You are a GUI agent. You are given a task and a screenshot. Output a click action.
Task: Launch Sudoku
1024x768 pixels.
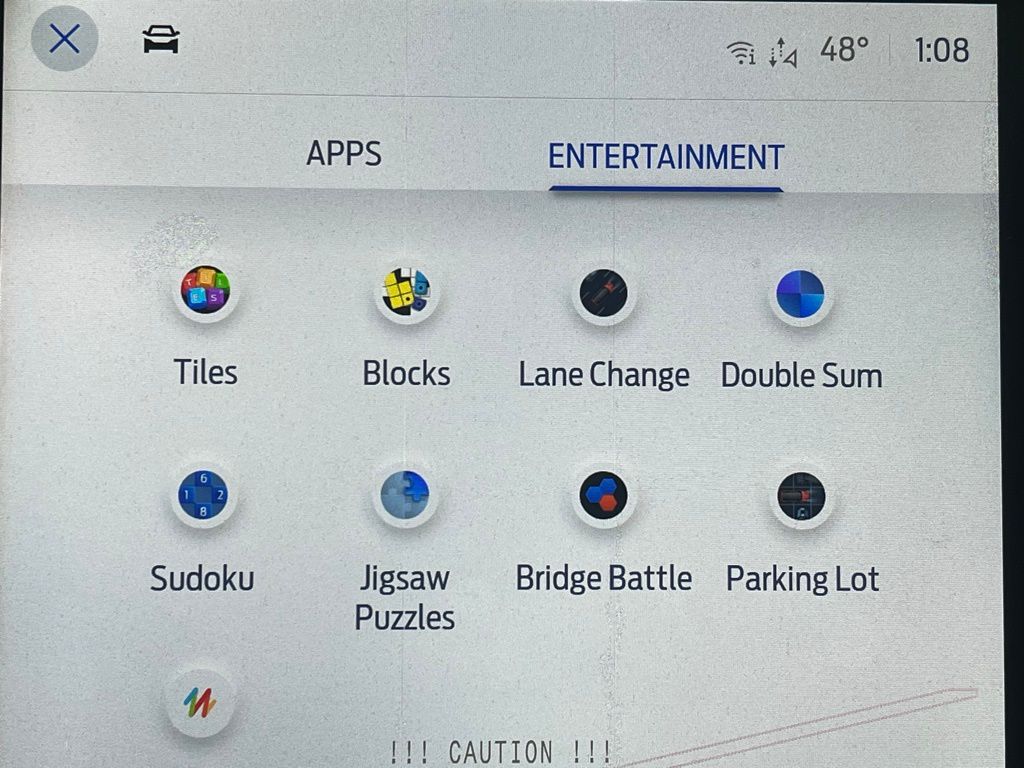click(203, 495)
